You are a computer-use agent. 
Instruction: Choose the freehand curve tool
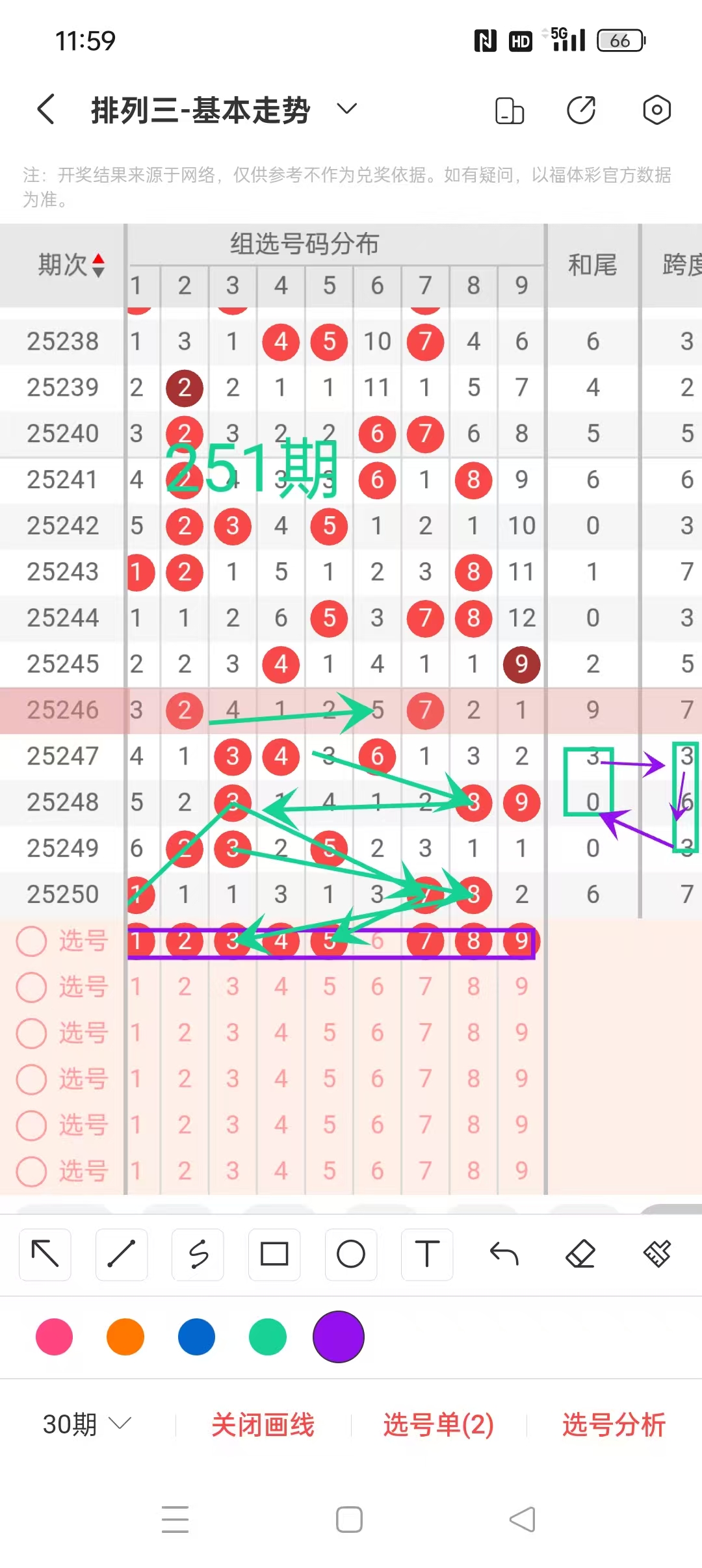198,1254
